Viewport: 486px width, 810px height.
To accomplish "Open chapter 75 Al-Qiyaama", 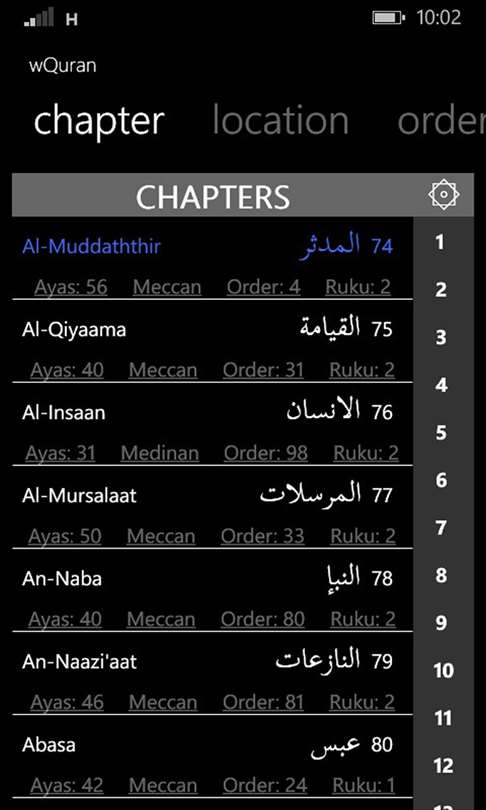I will [x=212, y=341].
